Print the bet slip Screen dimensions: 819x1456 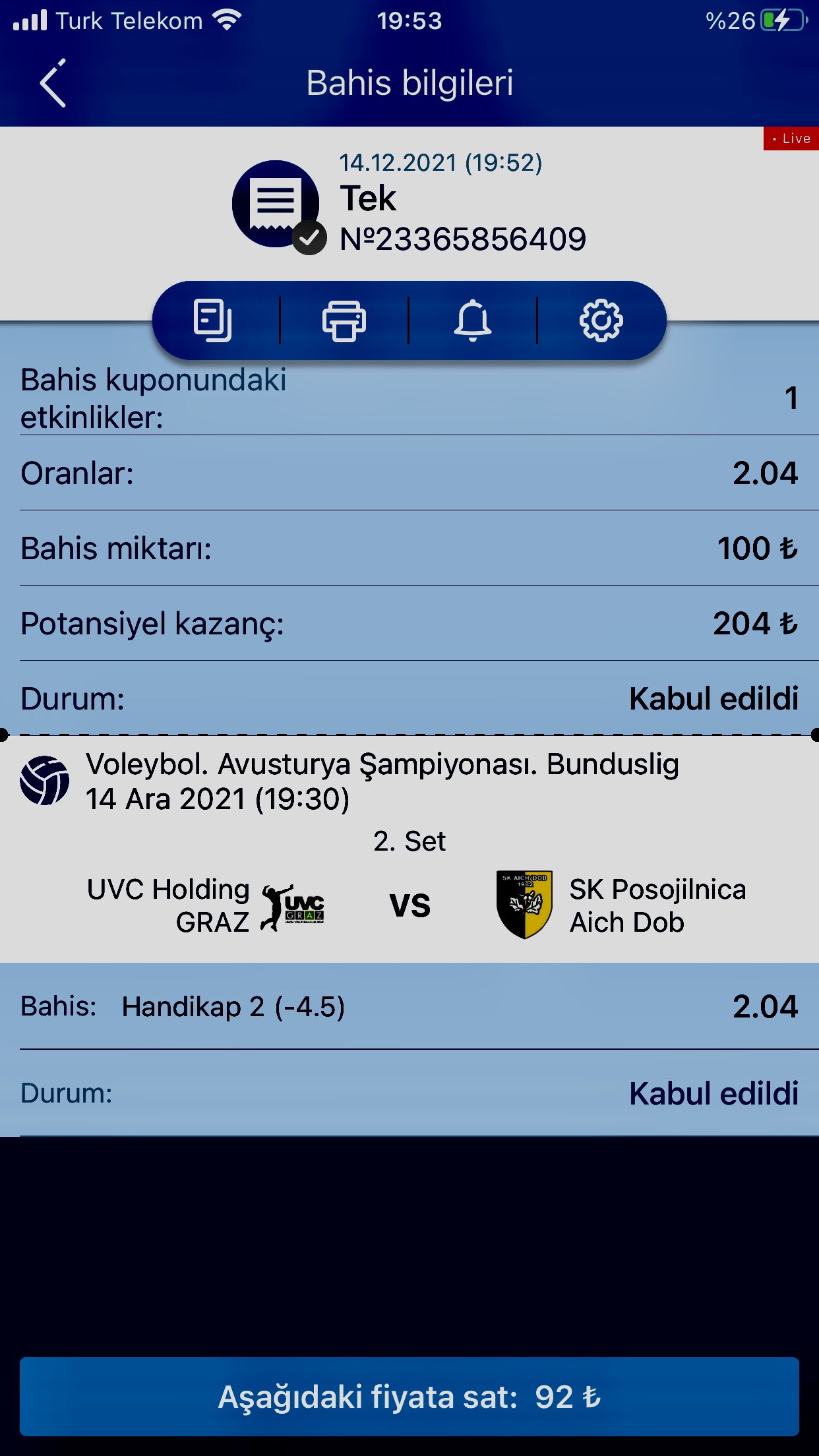(344, 320)
